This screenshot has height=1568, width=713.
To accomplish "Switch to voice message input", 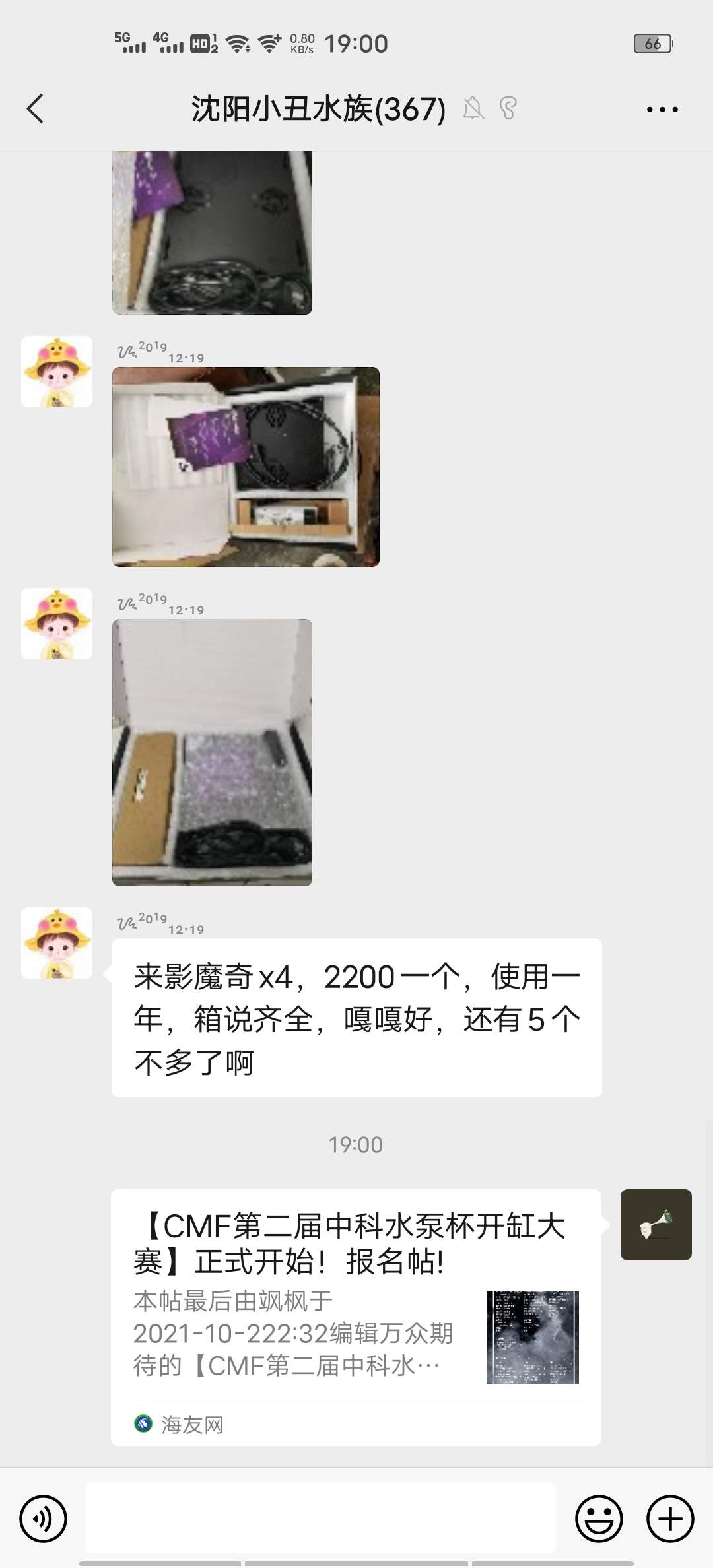I will coord(44,1519).
